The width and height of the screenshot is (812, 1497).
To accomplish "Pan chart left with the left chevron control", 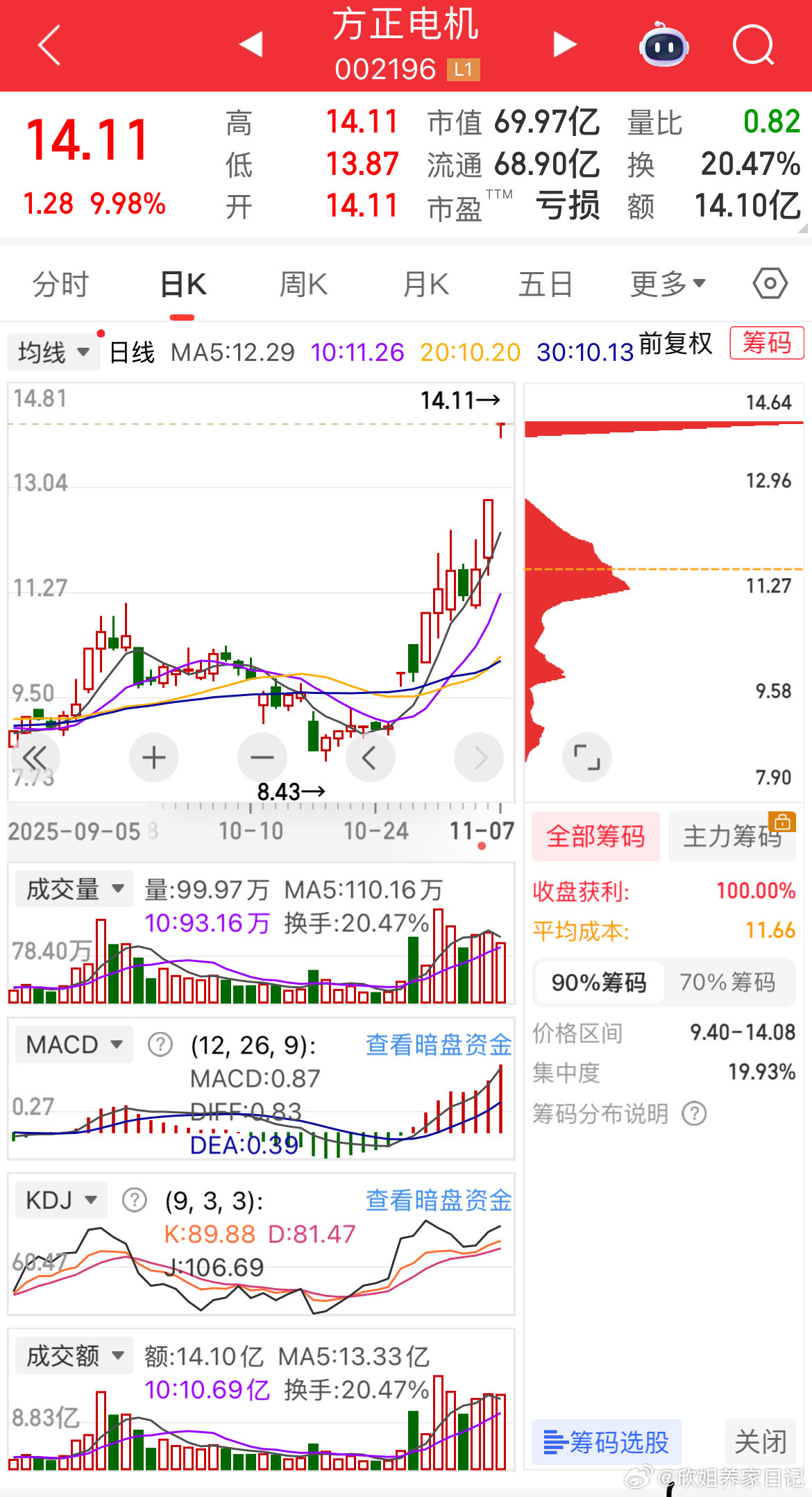I will coord(371,758).
